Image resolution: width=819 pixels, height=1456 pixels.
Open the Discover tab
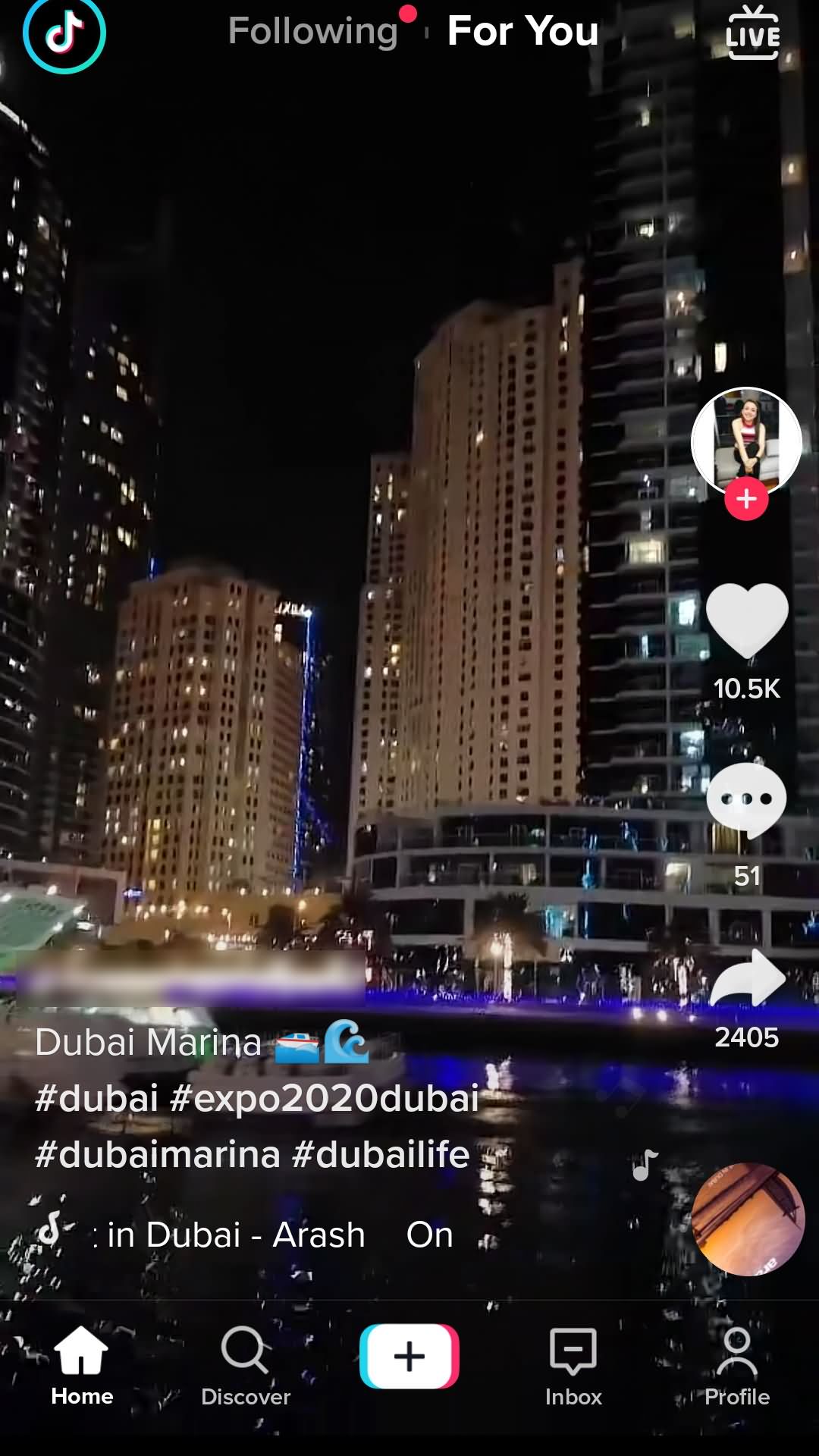[246, 1366]
